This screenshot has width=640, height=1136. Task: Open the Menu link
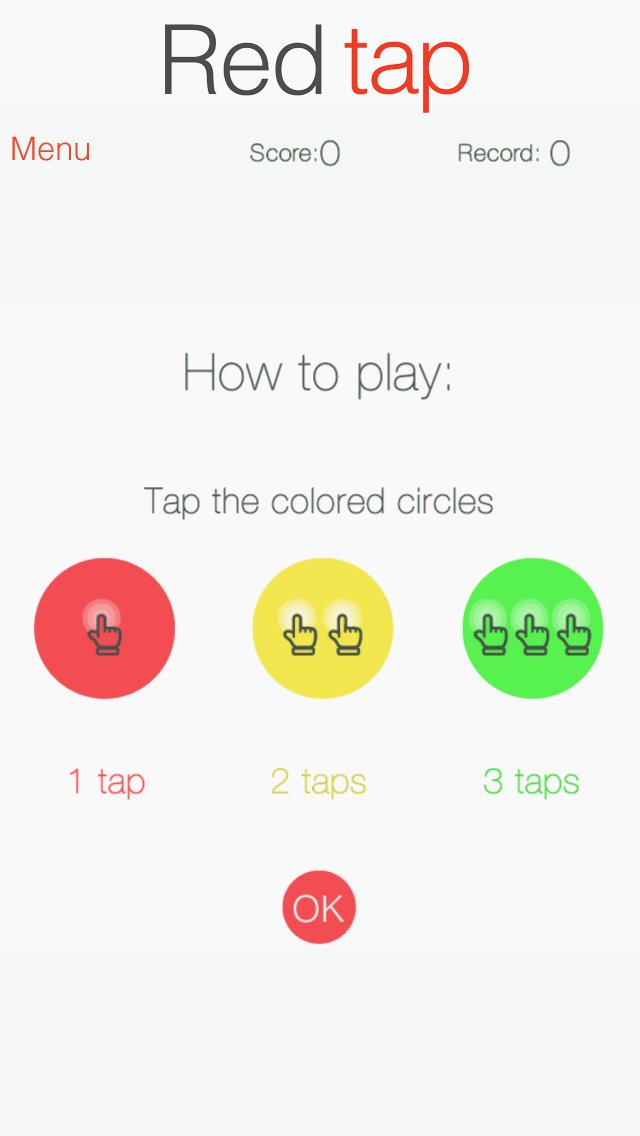(50, 150)
